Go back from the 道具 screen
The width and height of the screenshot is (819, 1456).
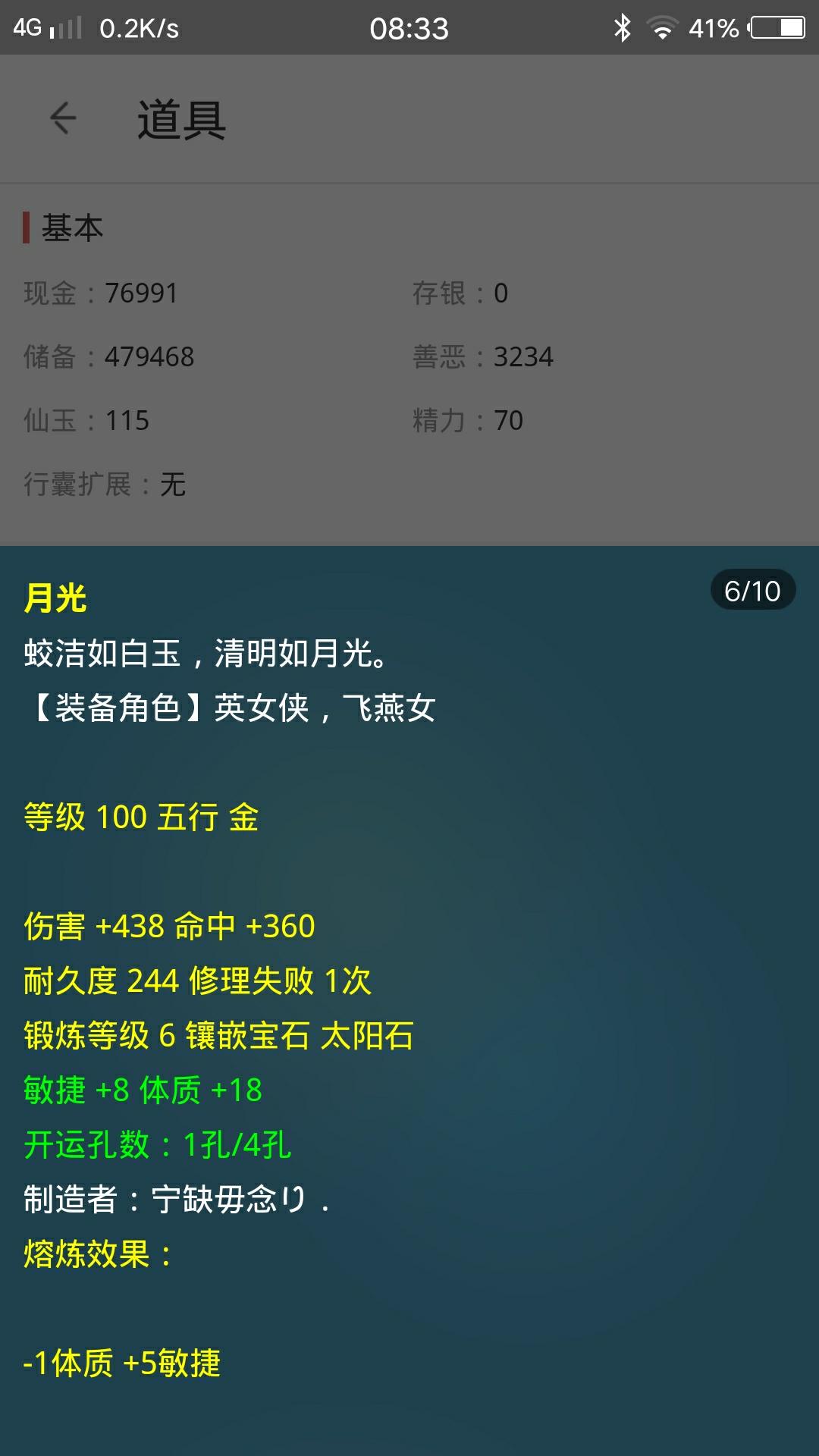[64, 118]
